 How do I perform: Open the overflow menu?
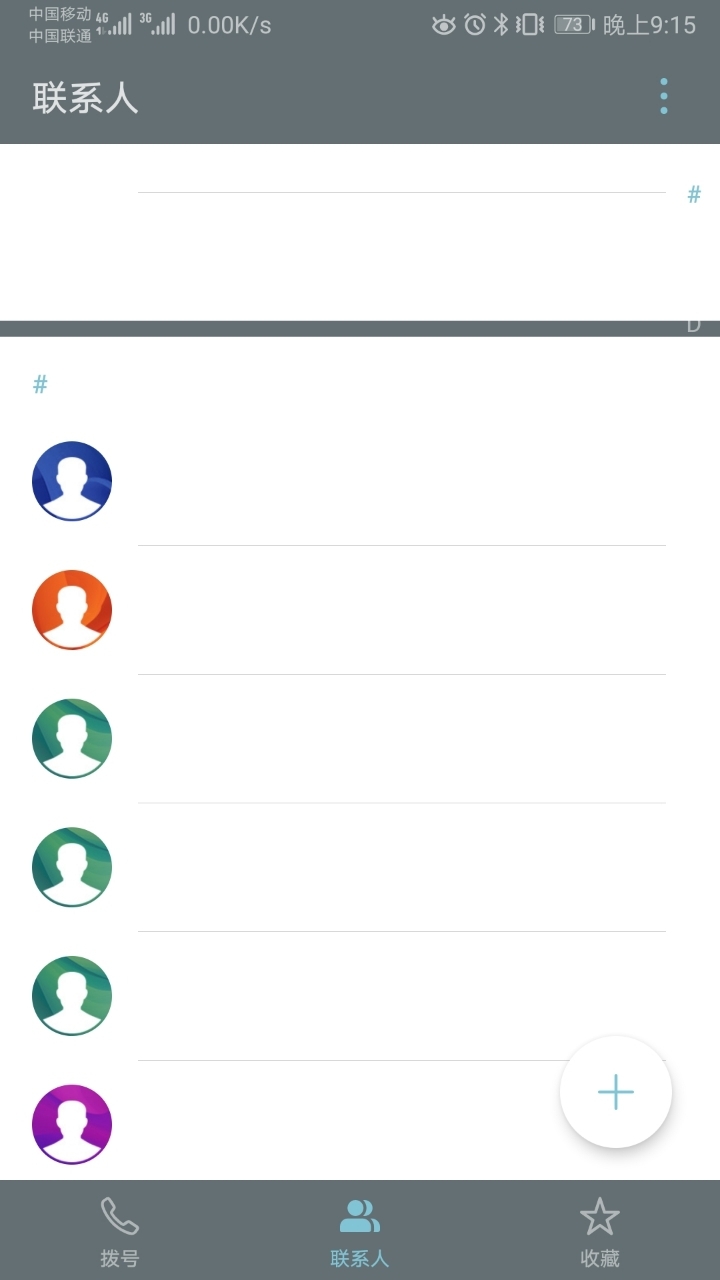click(664, 97)
